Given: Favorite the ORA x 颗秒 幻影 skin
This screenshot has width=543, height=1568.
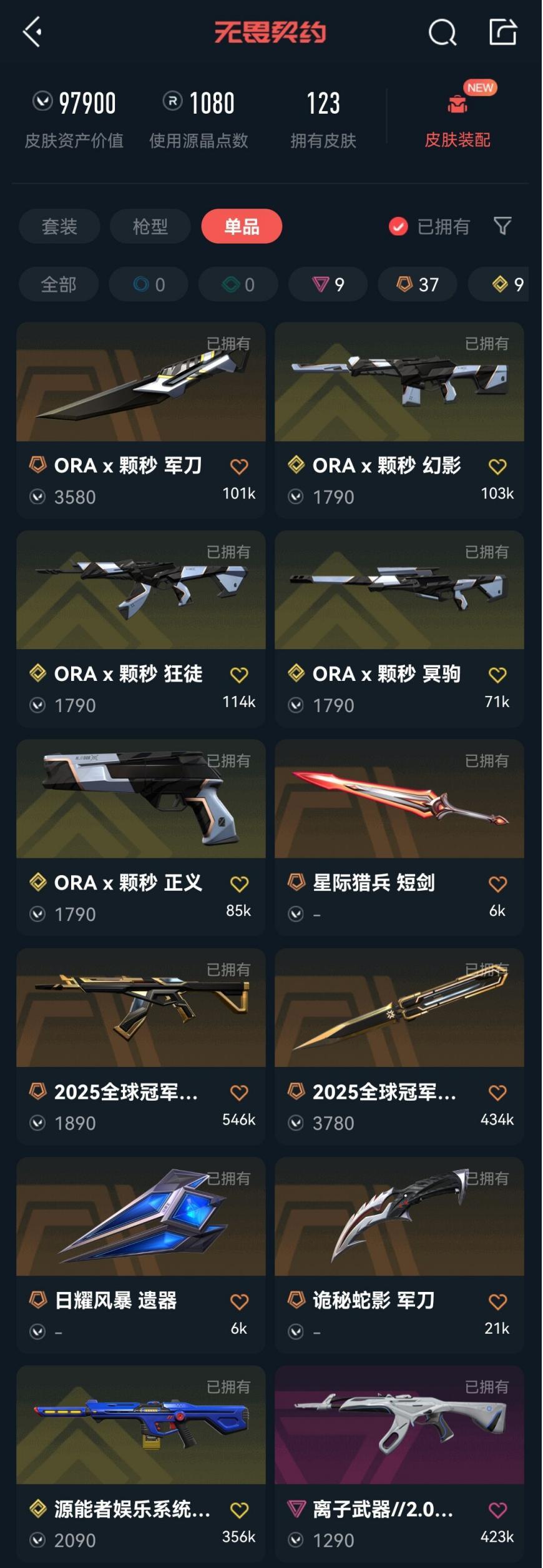Looking at the screenshot, I should coord(497,467).
